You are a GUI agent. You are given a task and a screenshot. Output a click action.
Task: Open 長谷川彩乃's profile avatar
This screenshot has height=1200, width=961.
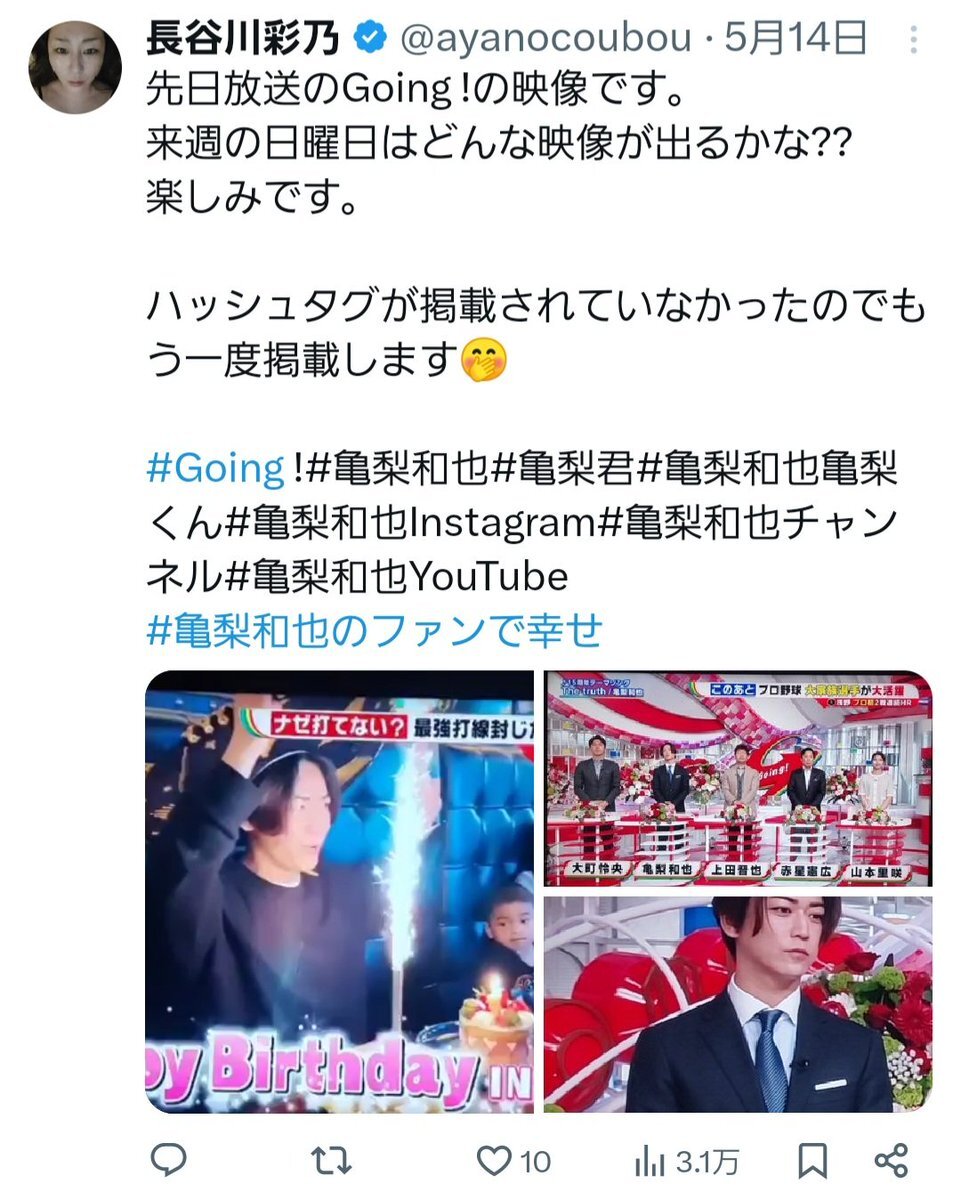76,66
